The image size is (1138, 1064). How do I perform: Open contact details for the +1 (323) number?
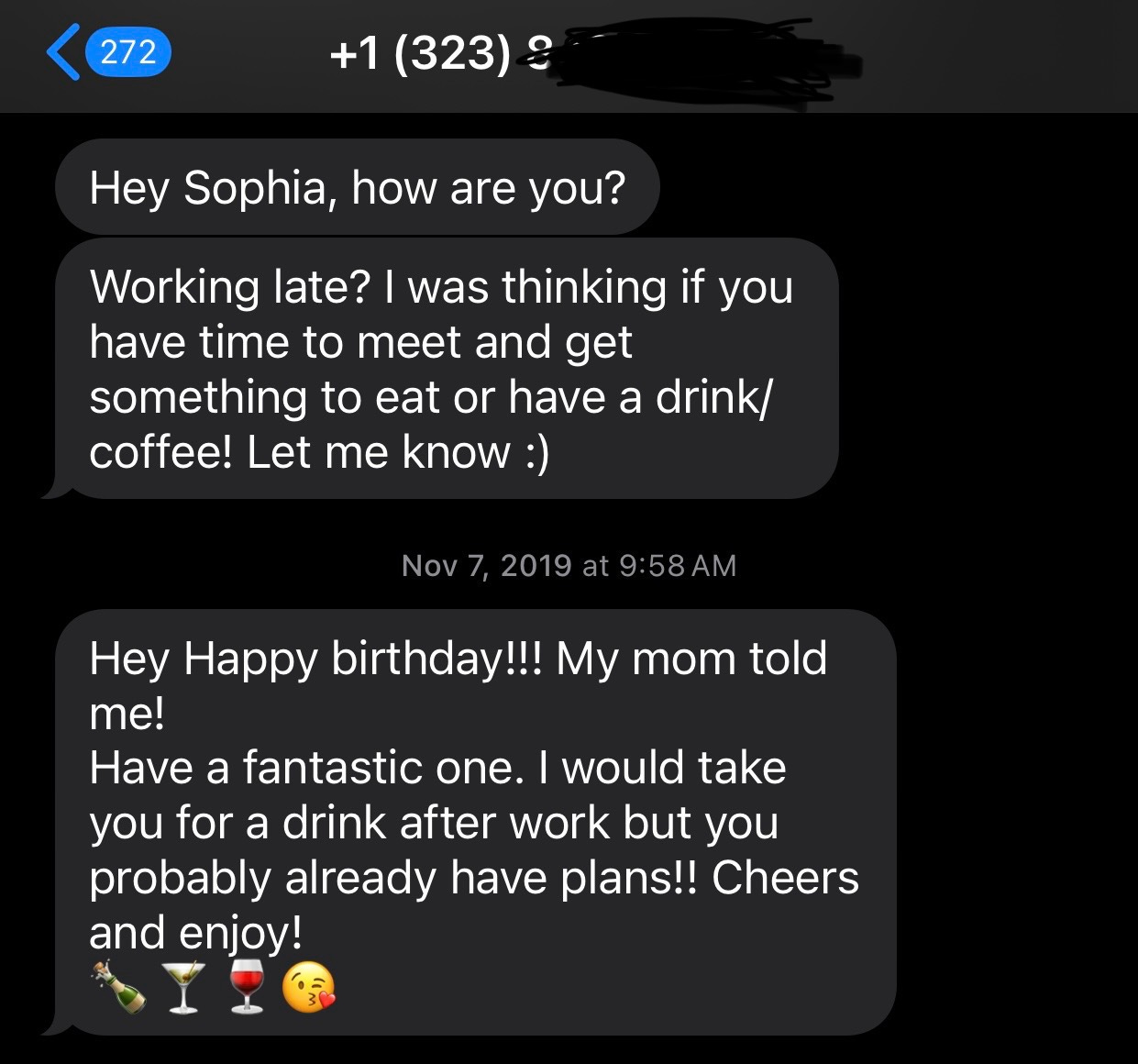[594, 54]
